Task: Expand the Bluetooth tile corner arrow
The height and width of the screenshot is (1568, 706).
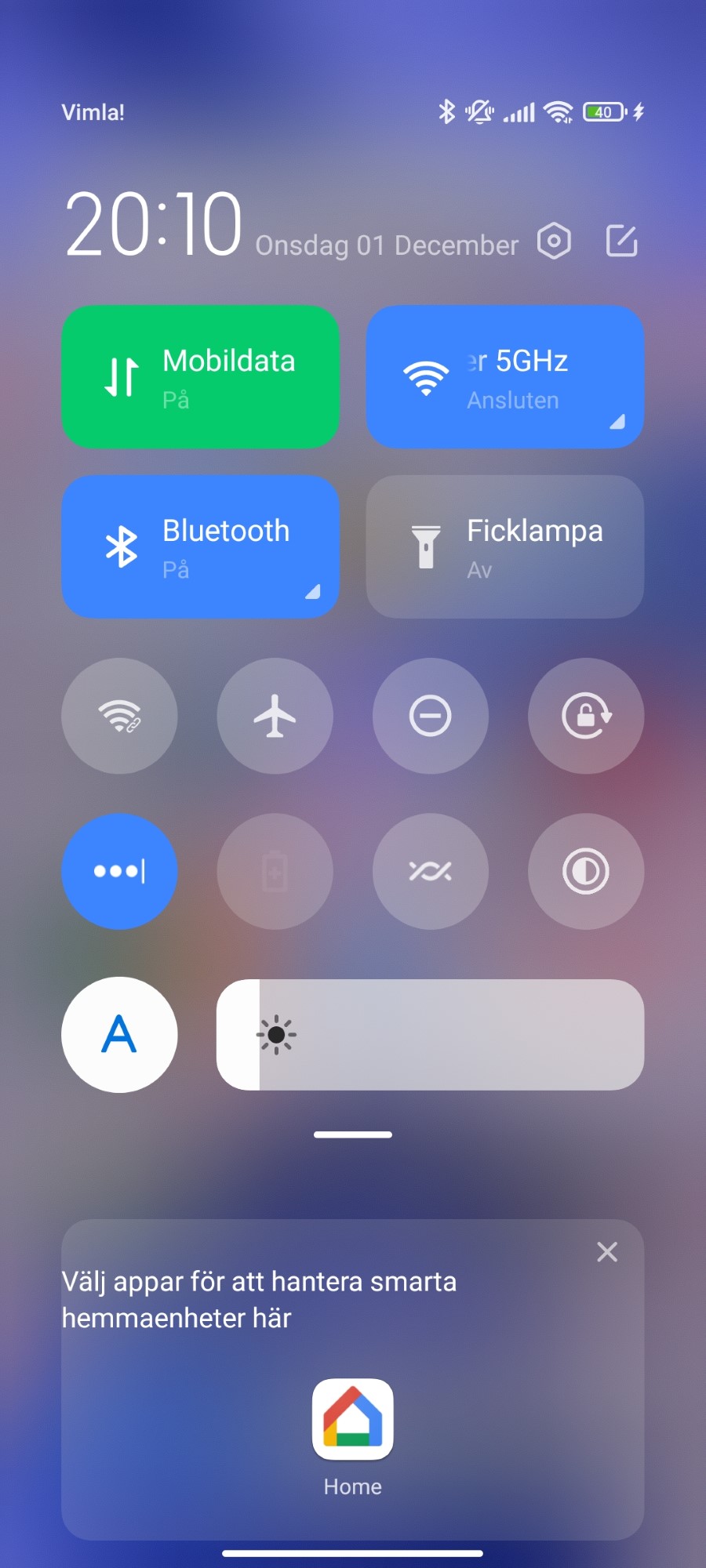Action: [x=313, y=591]
